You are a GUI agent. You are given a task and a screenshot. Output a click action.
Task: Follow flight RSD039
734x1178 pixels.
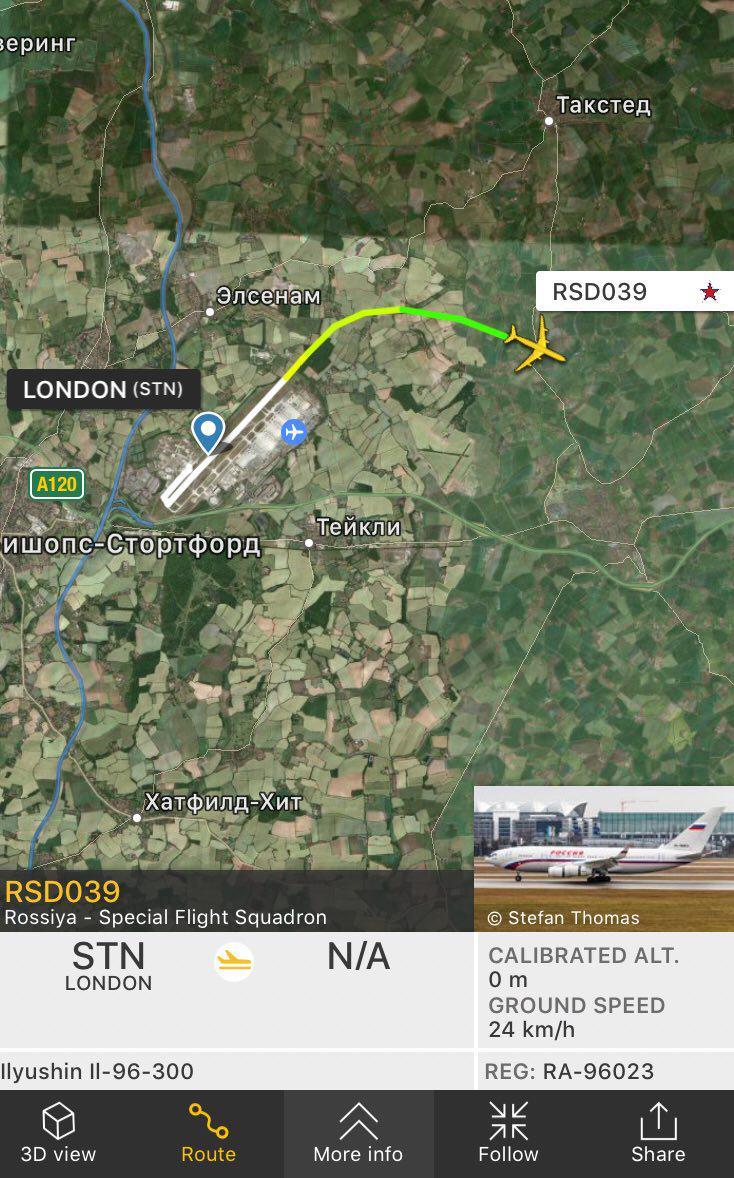click(508, 1133)
